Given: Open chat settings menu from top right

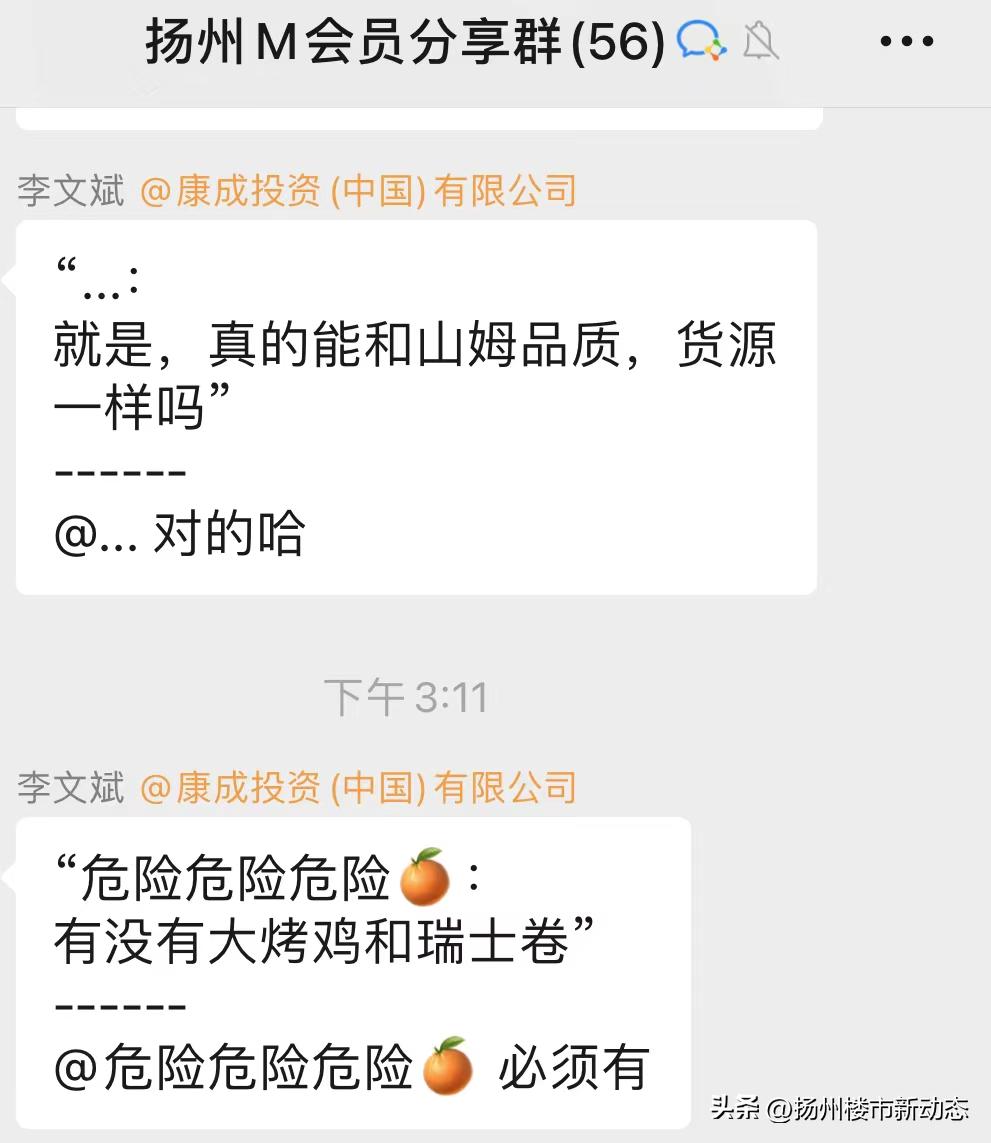Looking at the screenshot, I should [906, 40].
